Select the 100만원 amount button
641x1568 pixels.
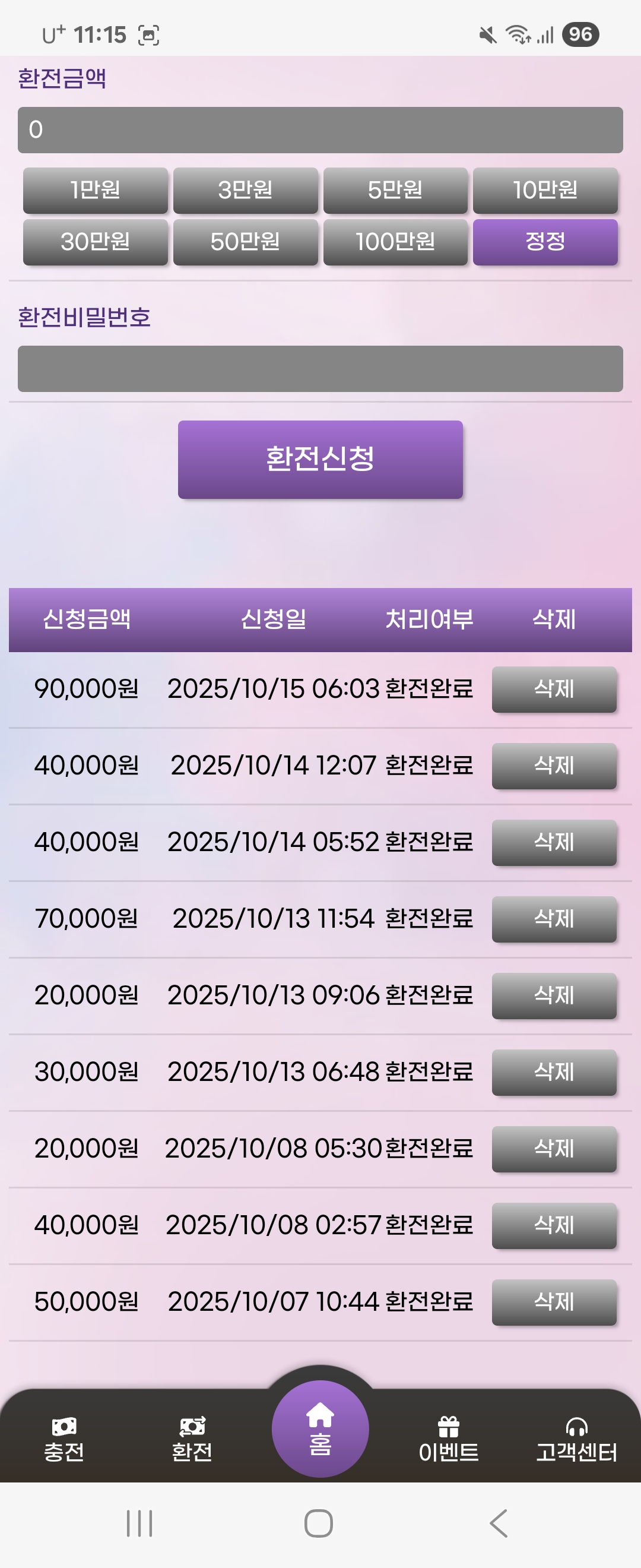395,242
